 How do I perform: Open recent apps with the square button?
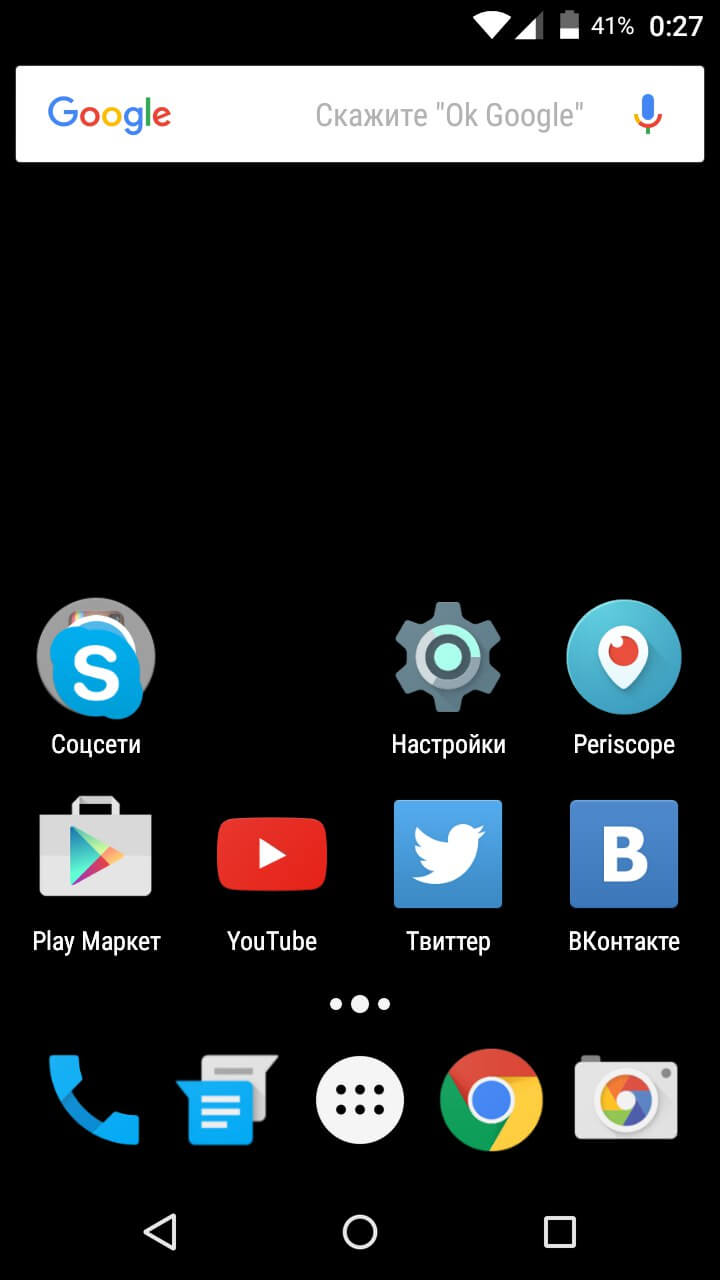point(561,1233)
